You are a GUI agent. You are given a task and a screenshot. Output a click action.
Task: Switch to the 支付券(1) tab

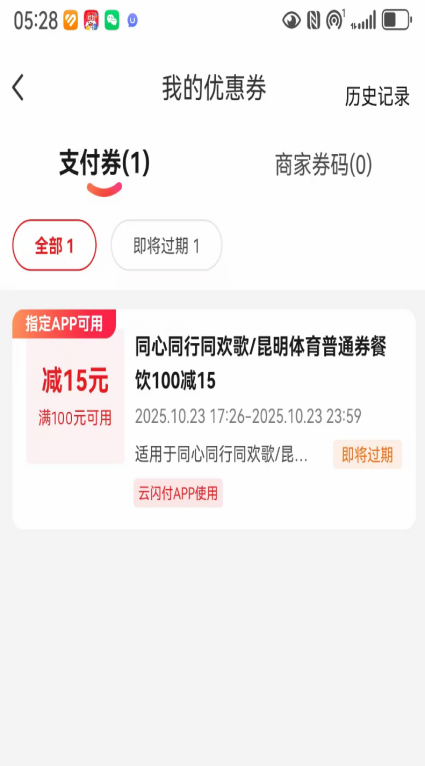(104, 164)
